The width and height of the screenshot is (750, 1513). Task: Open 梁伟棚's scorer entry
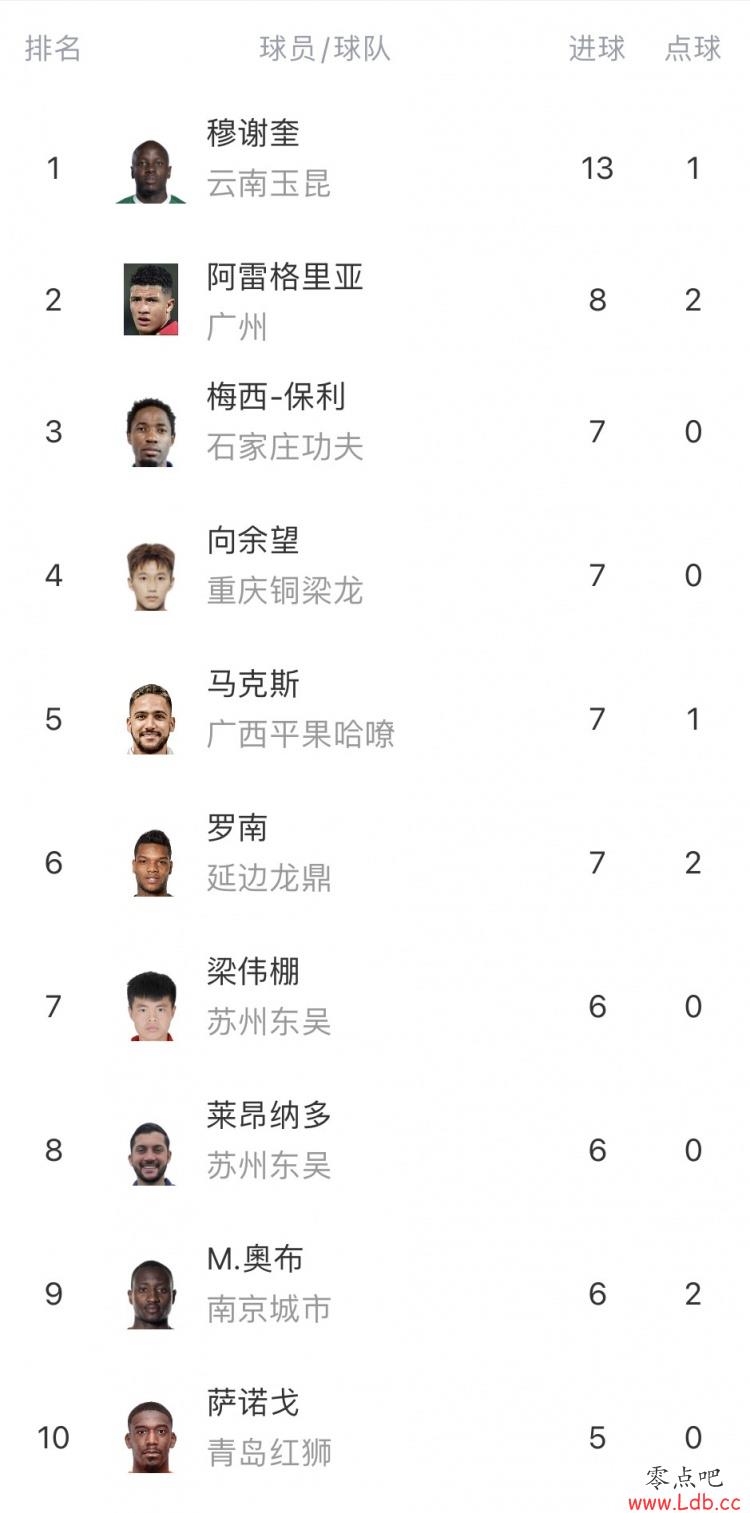[x=375, y=1006]
